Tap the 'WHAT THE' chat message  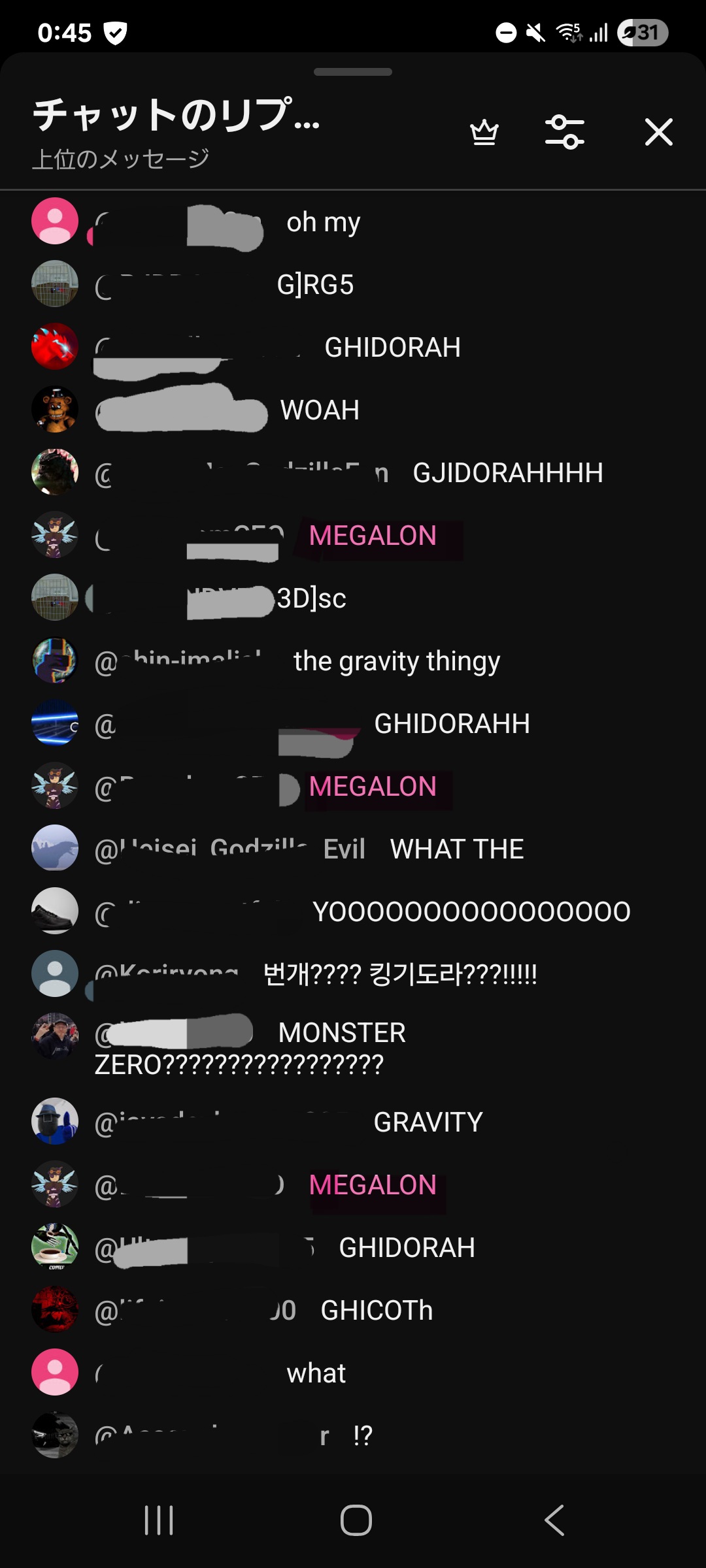tap(457, 849)
